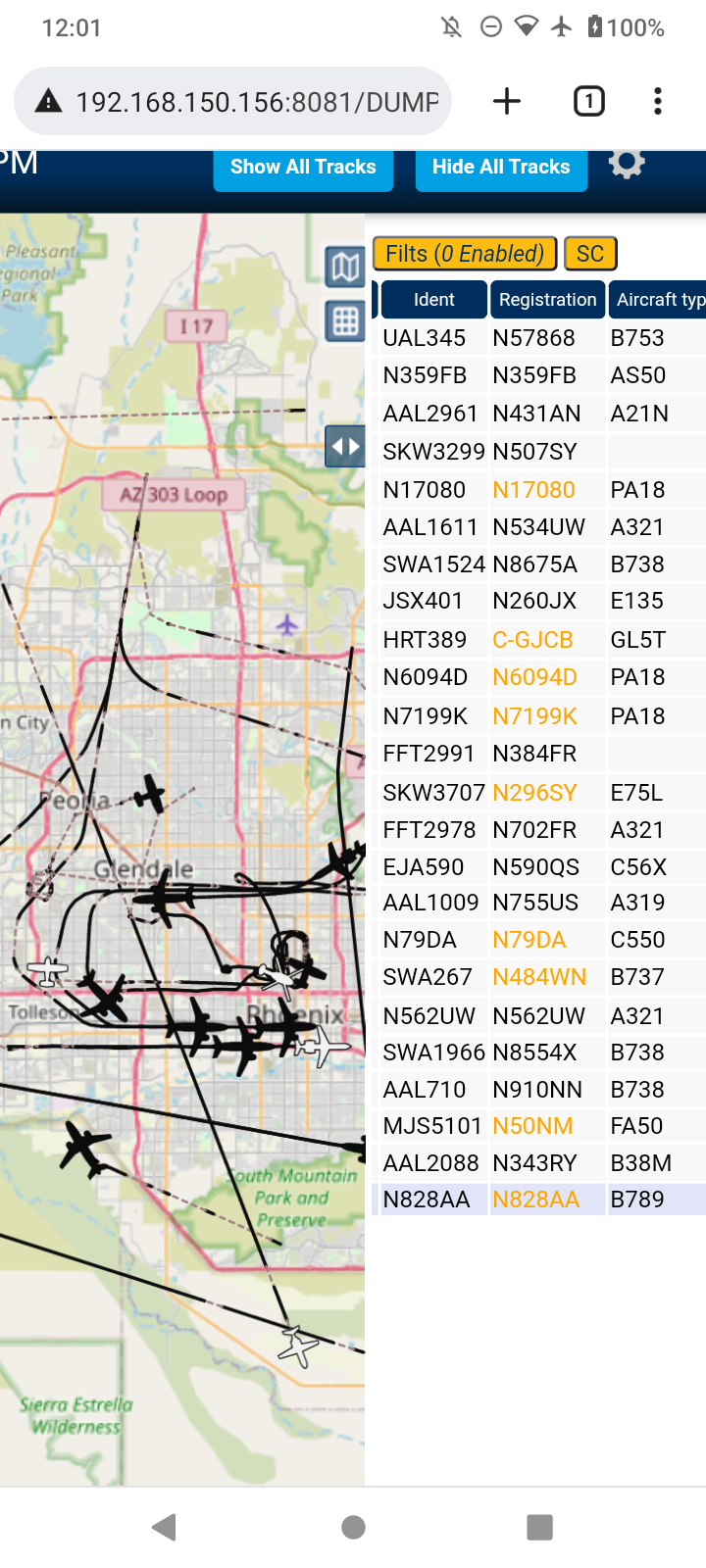Select the UAL345 aircraft row

(539, 338)
